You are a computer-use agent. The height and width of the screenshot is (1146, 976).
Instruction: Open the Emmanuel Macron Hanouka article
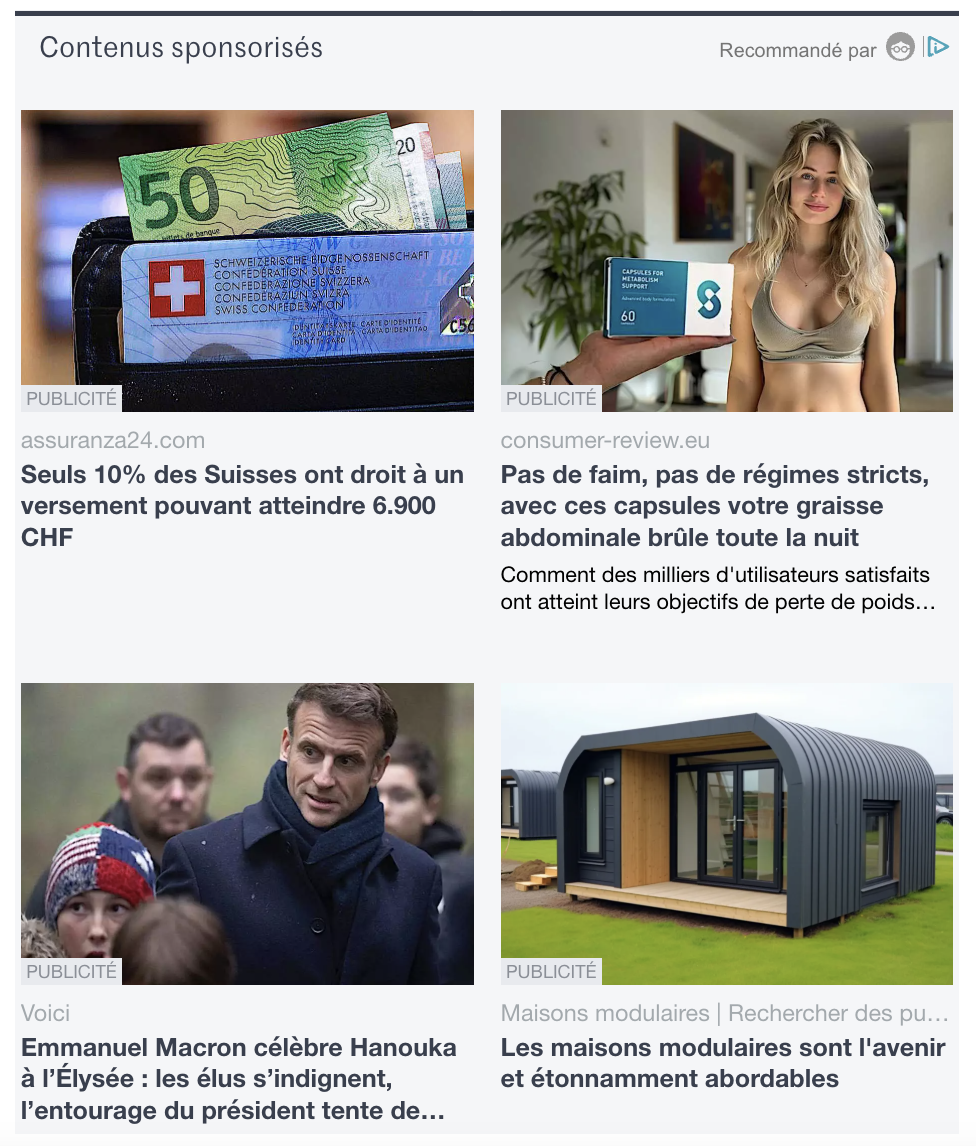[247, 834]
